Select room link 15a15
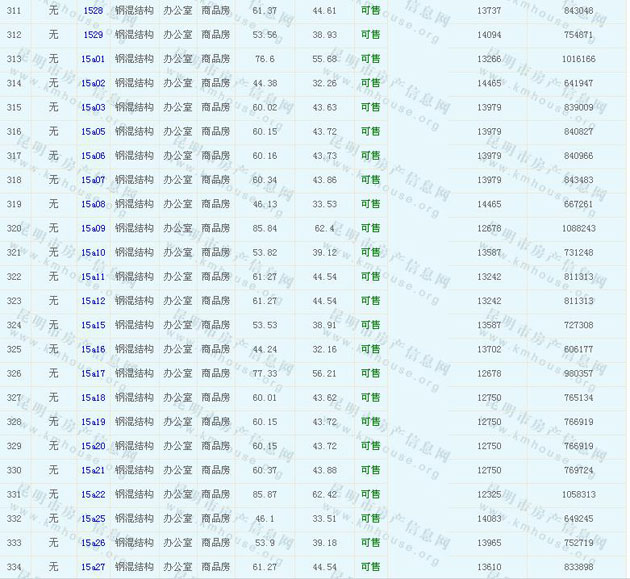Image resolution: width=630 pixels, height=579 pixels. [93, 325]
